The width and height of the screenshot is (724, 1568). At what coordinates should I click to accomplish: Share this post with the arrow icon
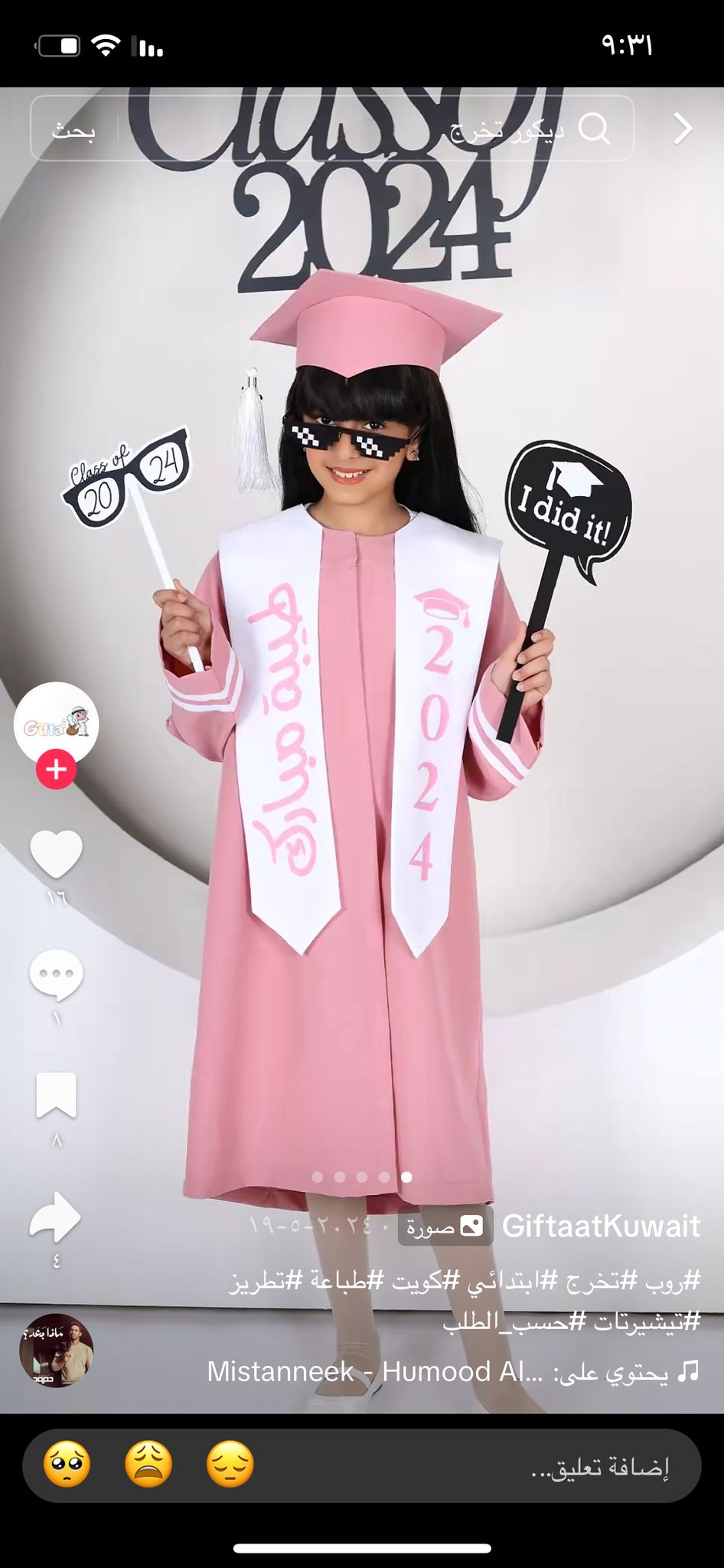[x=55, y=1216]
